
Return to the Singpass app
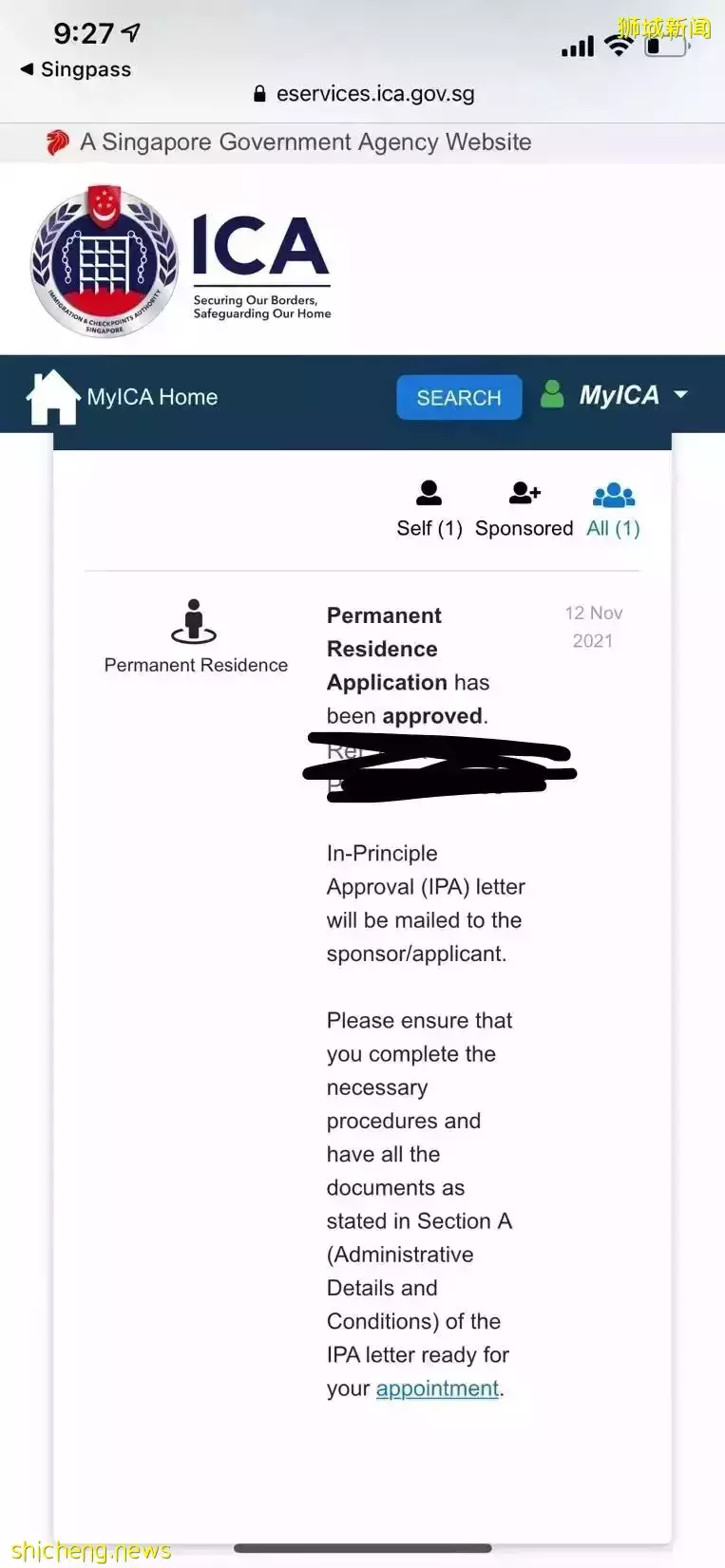tap(75, 69)
